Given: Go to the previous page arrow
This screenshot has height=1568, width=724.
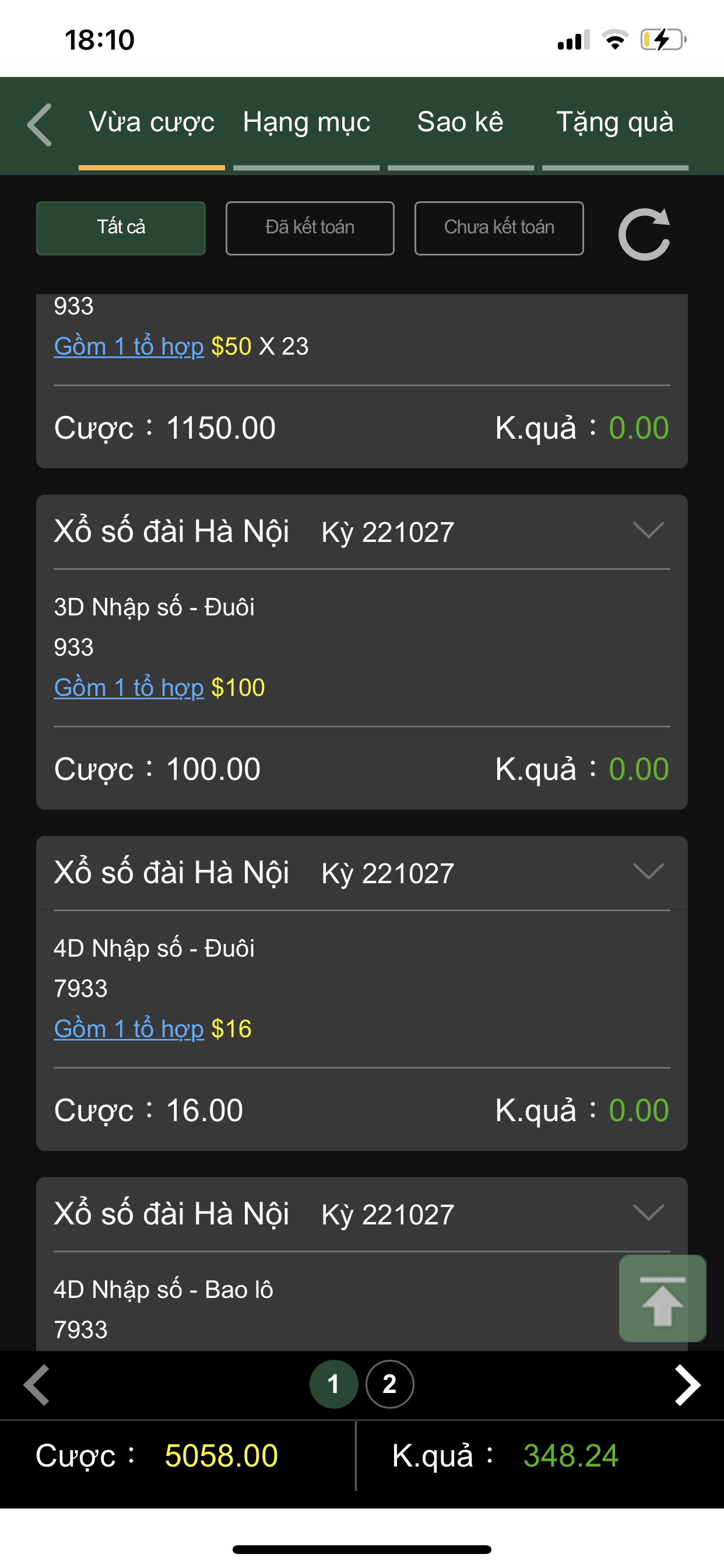Looking at the screenshot, I should click(x=37, y=1385).
